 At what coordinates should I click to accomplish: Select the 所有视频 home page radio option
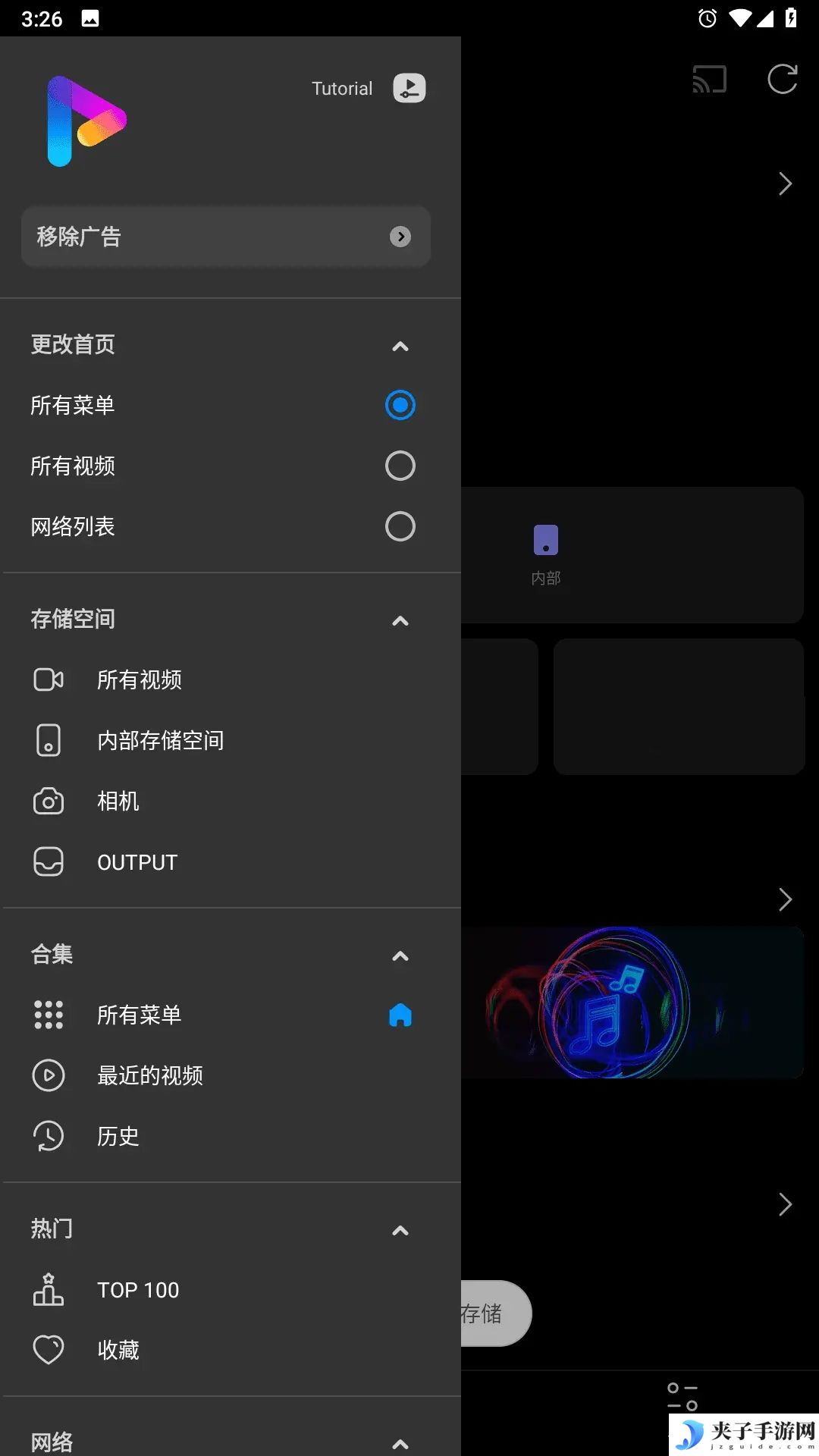(x=400, y=466)
